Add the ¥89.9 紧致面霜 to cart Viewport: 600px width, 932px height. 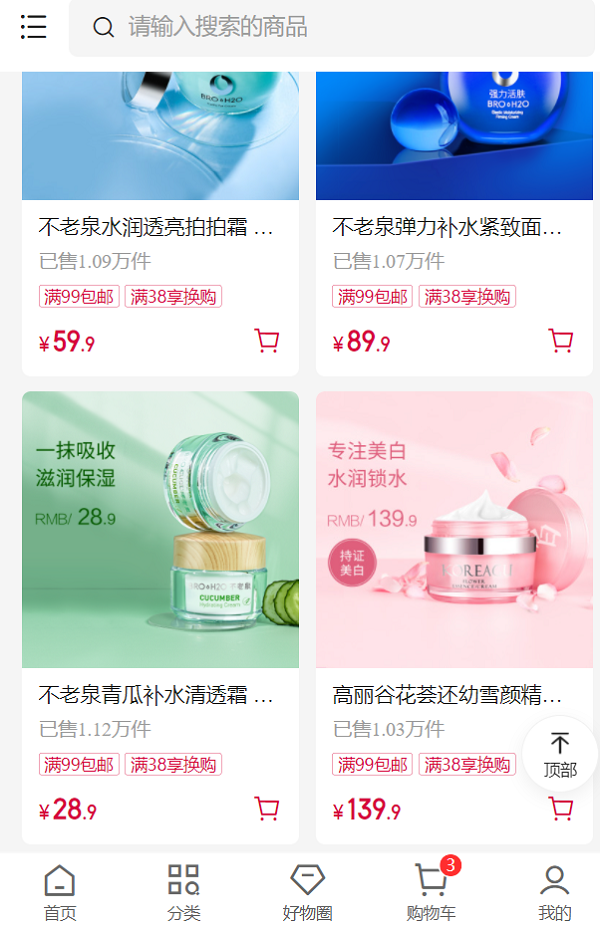click(561, 341)
